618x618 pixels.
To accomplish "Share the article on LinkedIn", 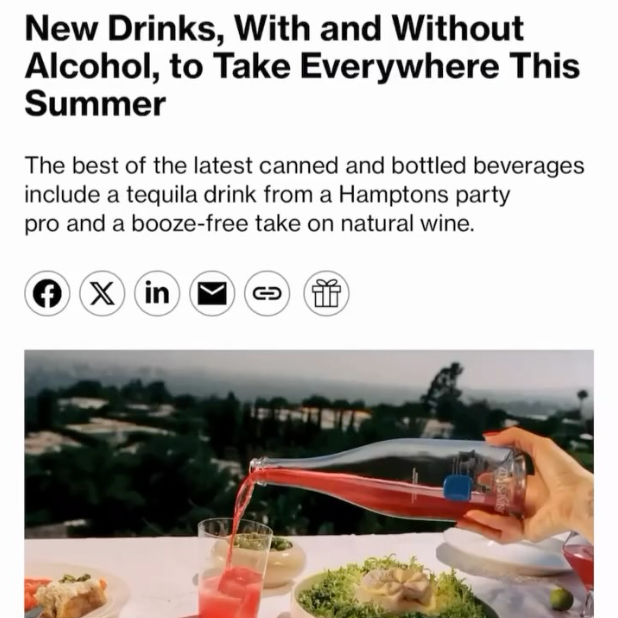I will point(157,293).
